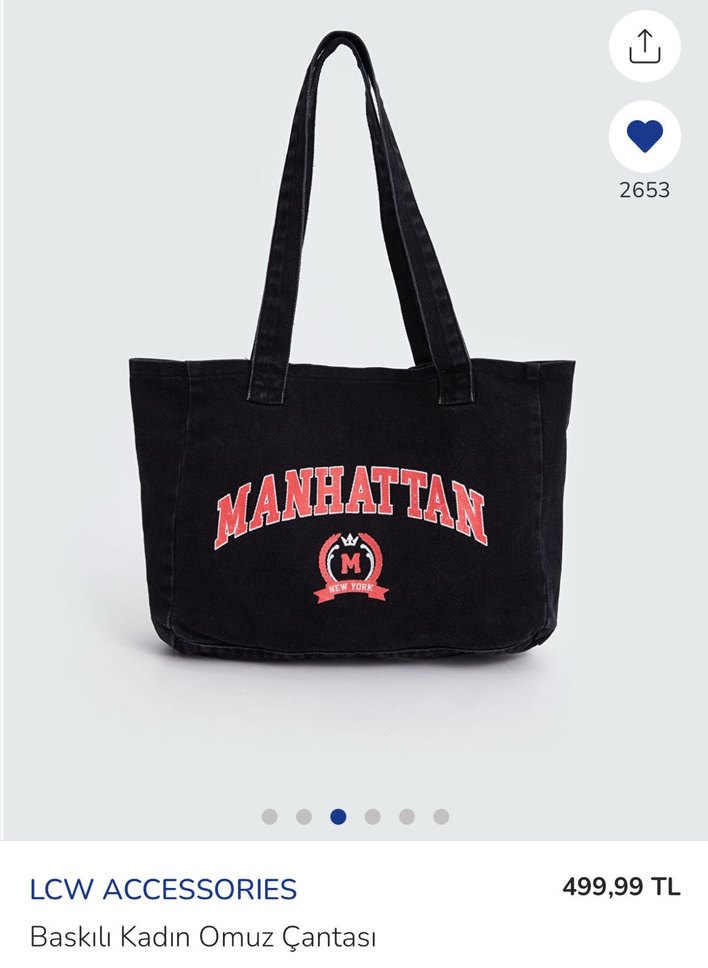Tap the blue heart favorite icon

[x=645, y=135]
